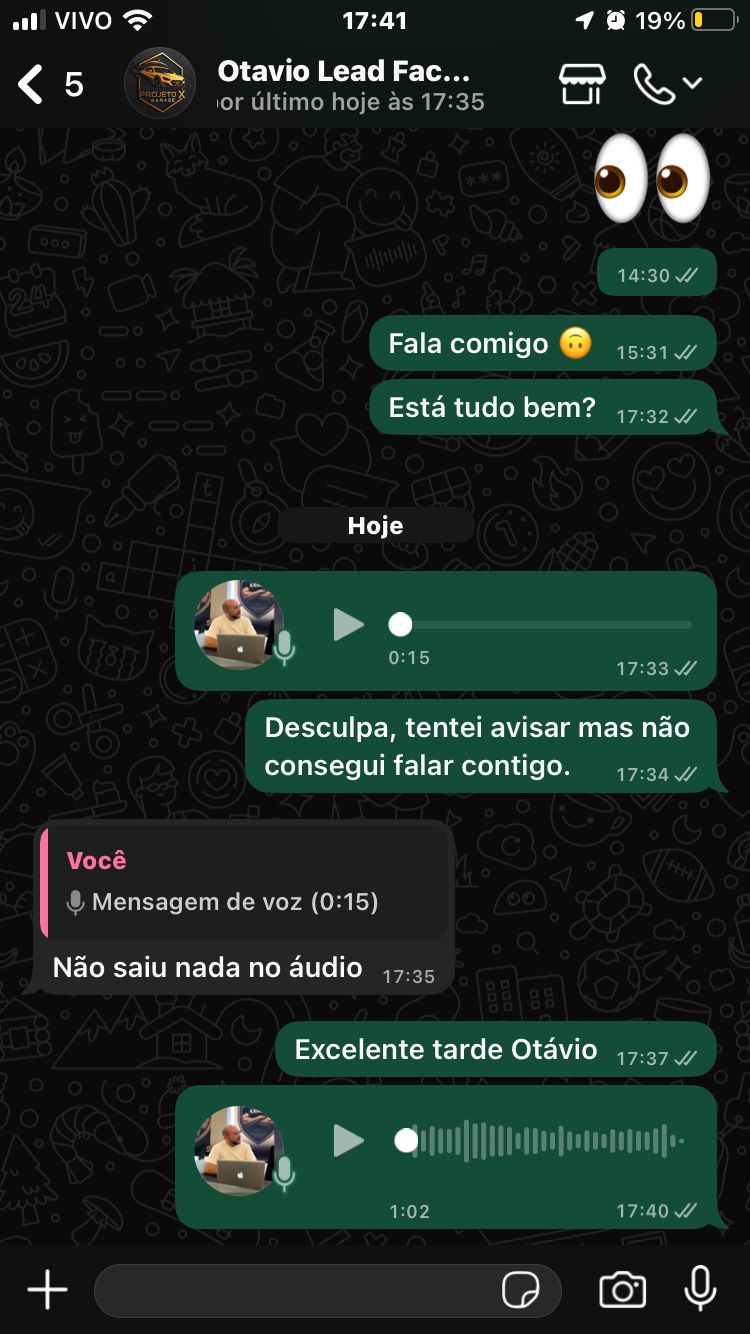Image resolution: width=750 pixels, height=1334 pixels.
Task: Go back to the chat list
Action: tap(32, 85)
